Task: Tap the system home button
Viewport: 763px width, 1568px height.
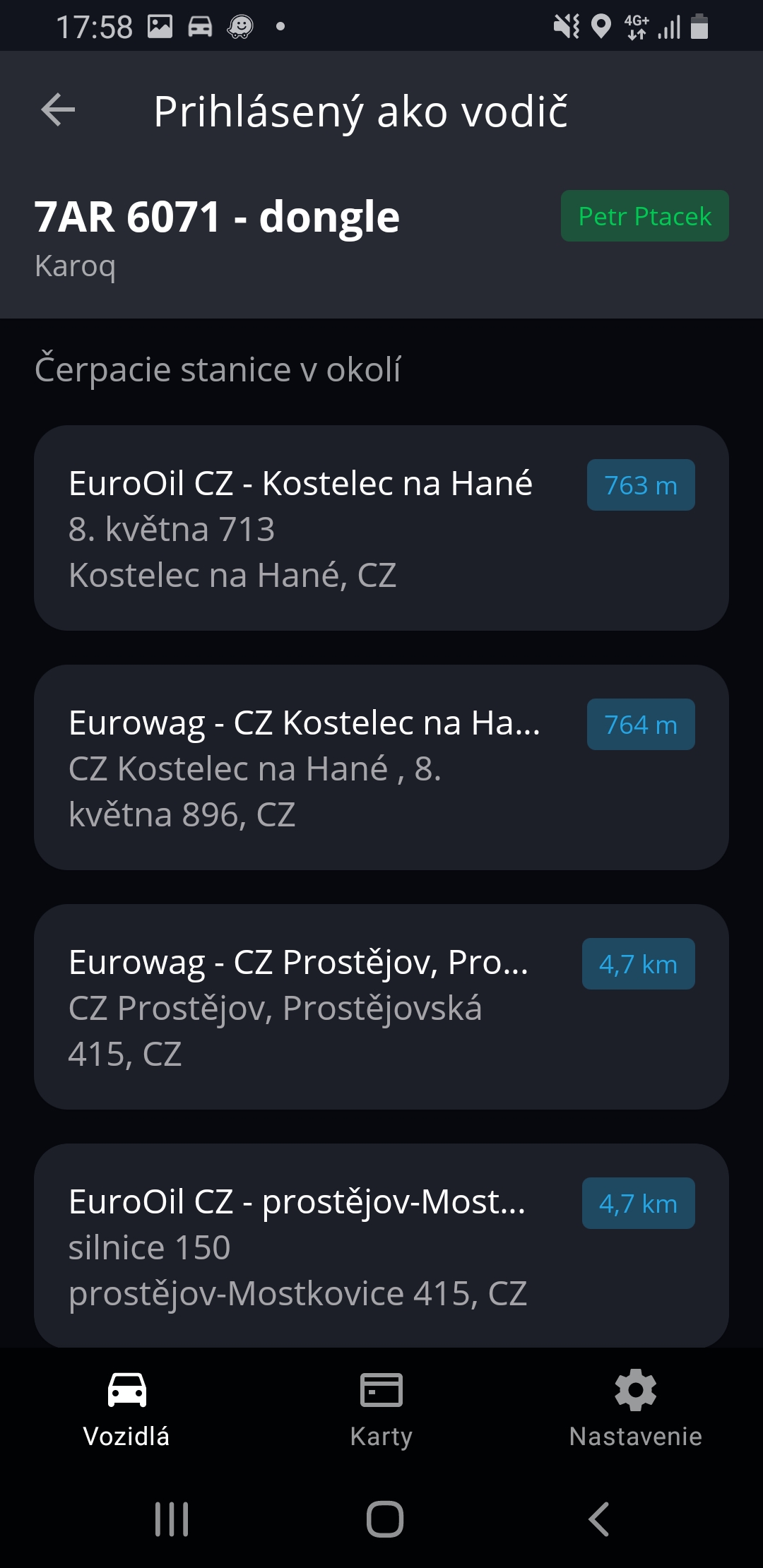Action: tap(384, 1519)
